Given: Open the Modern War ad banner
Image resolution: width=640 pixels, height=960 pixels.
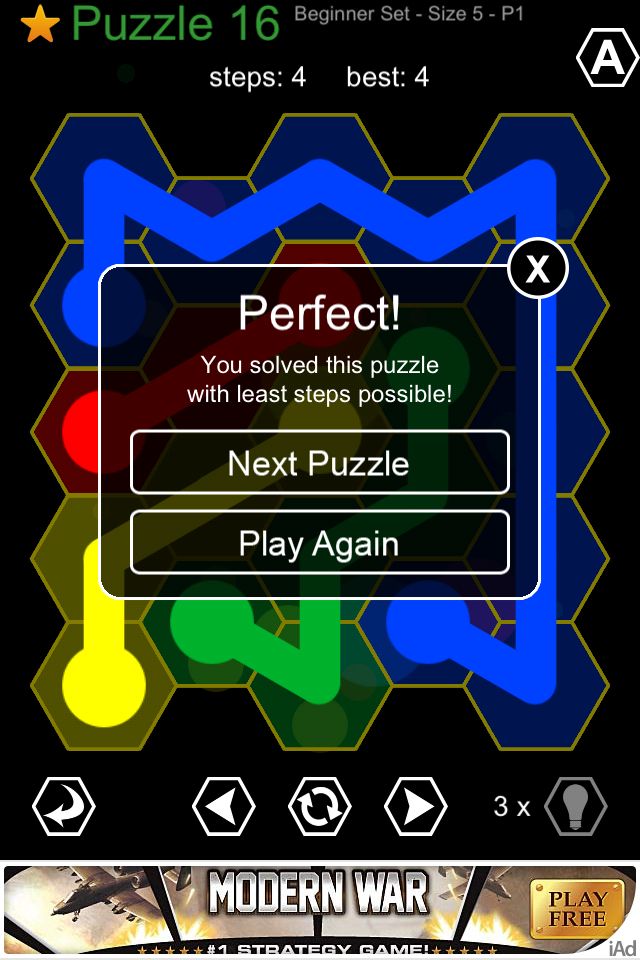Looking at the screenshot, I should pos(319,907).
